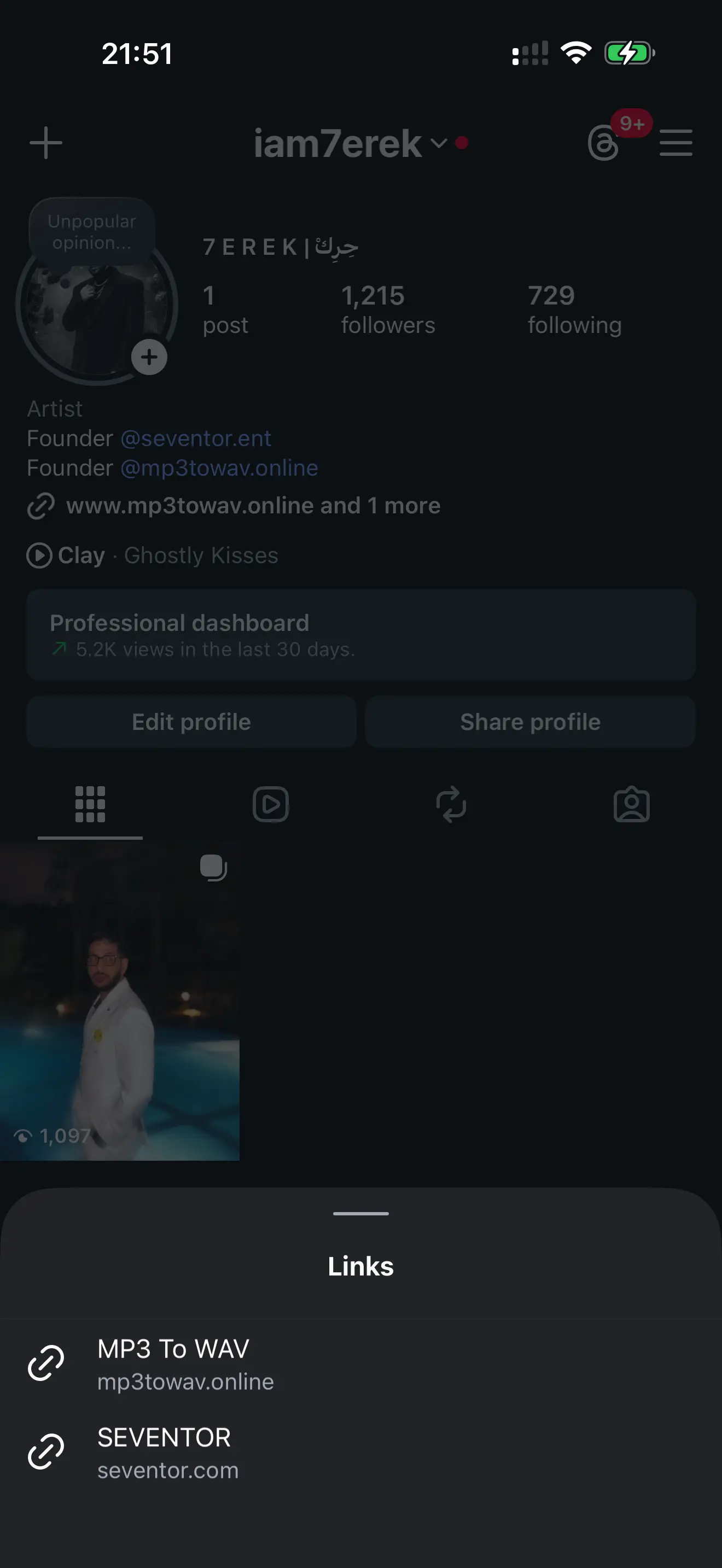Open the Professional dashboard panel
Screen dimensions: 722x1568
[x=360, y=635]
